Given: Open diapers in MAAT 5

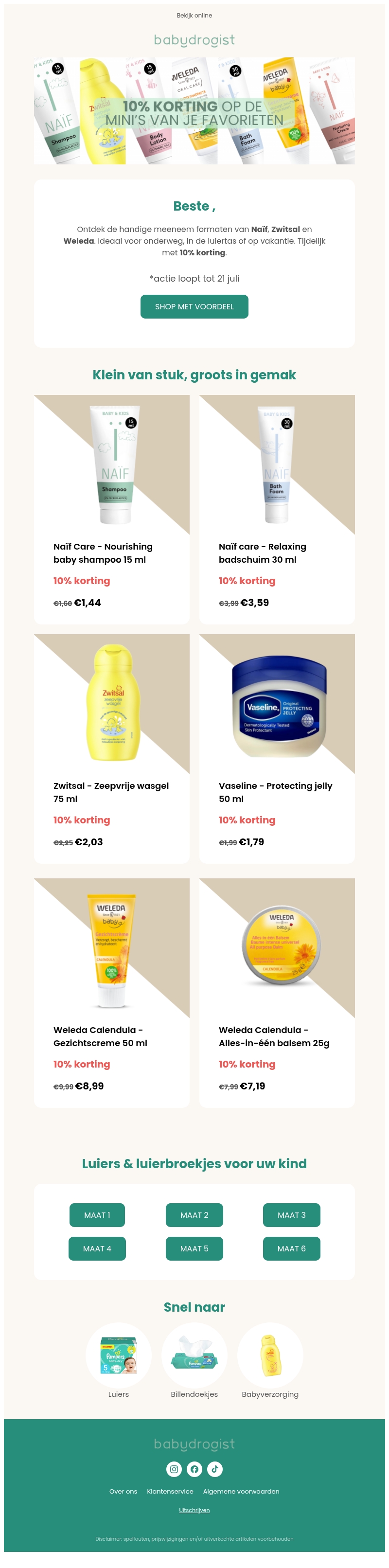Looking at the screenshot, I should [194, 1248].
